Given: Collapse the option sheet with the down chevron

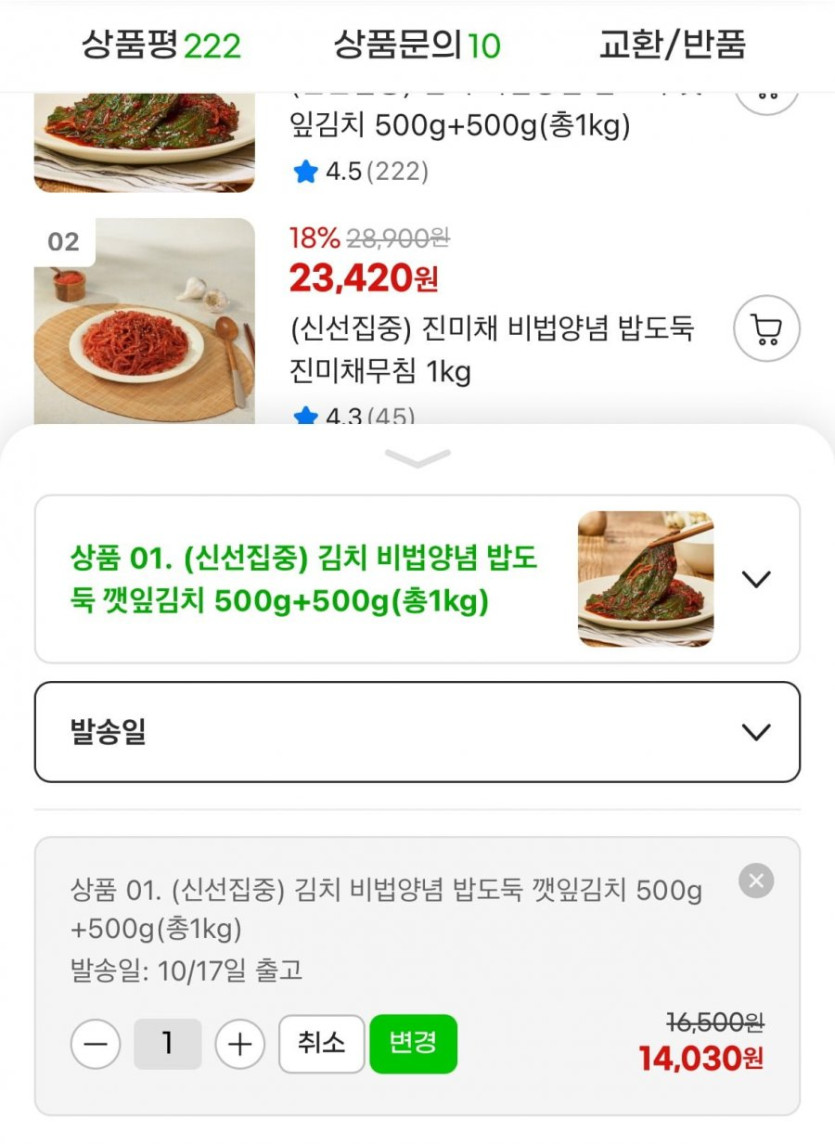Looking at the screenshot, I should coord(417,459).
